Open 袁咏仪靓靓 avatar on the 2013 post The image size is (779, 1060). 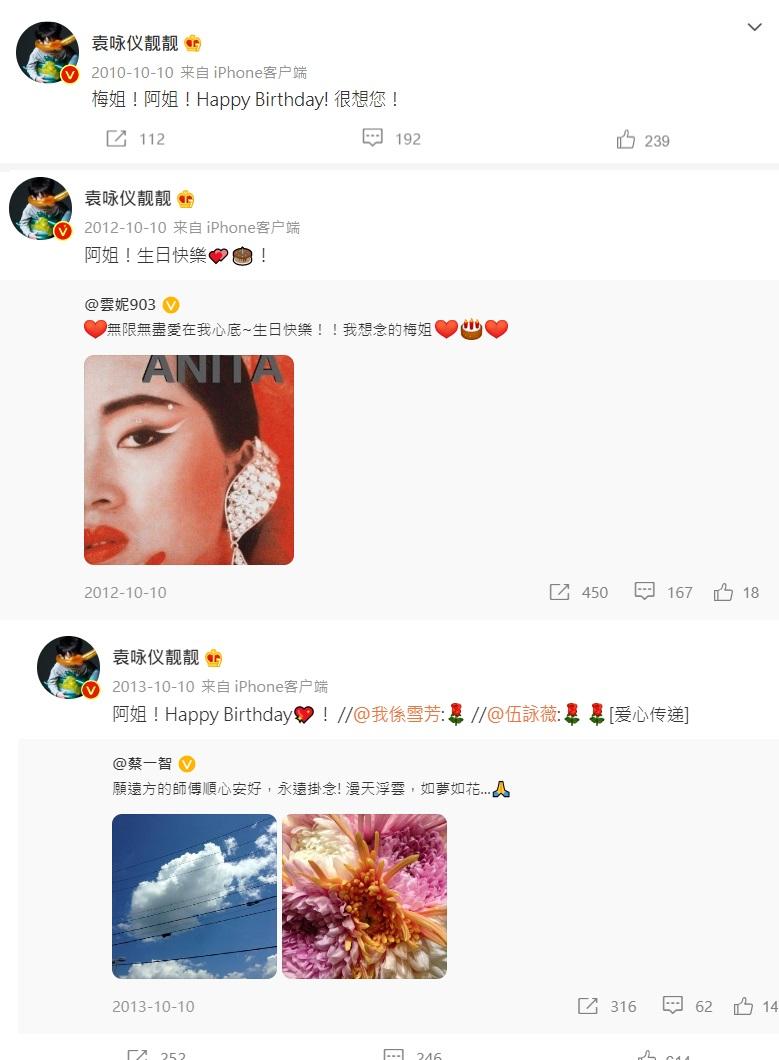click(69, 667)
